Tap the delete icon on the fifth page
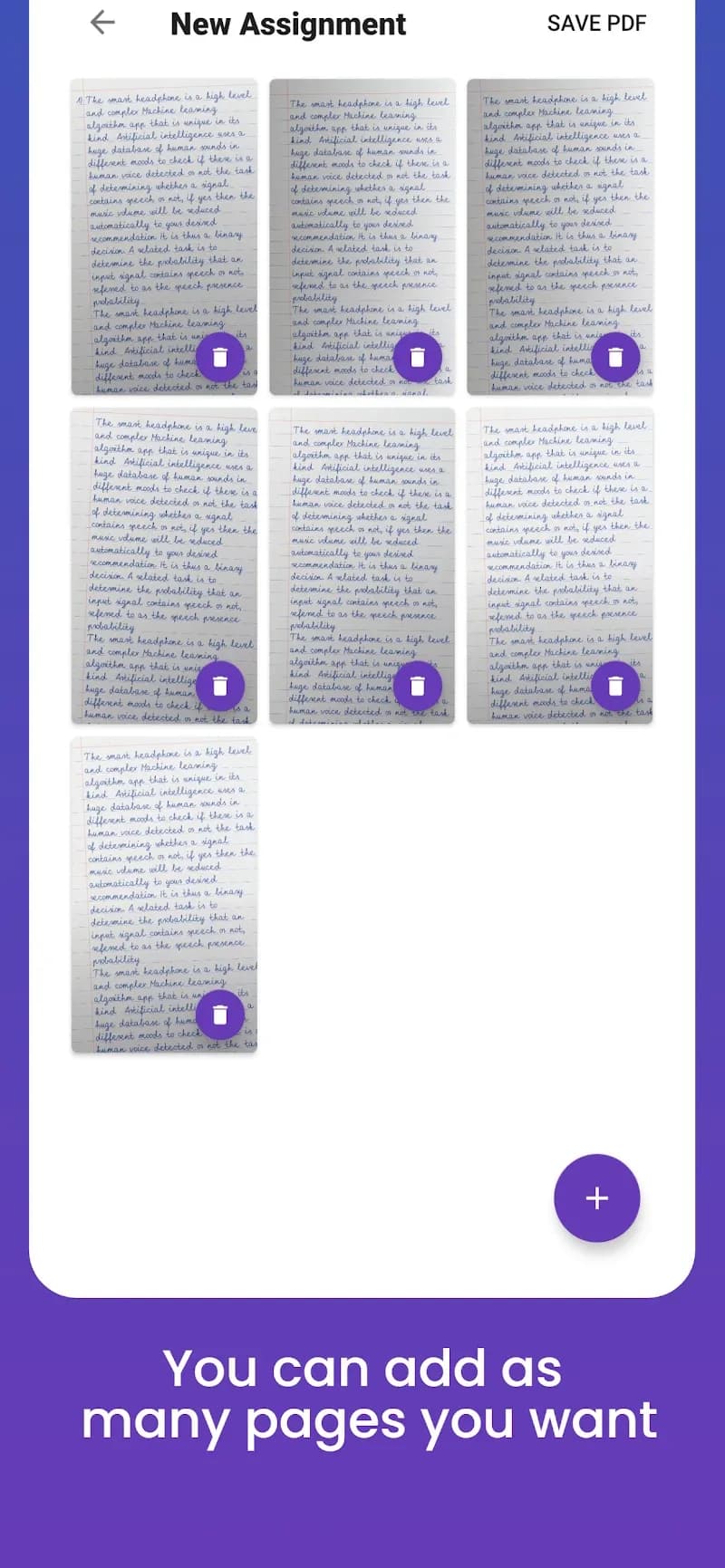The height and width of the screenshot is (1568, 725). (417, 686)
